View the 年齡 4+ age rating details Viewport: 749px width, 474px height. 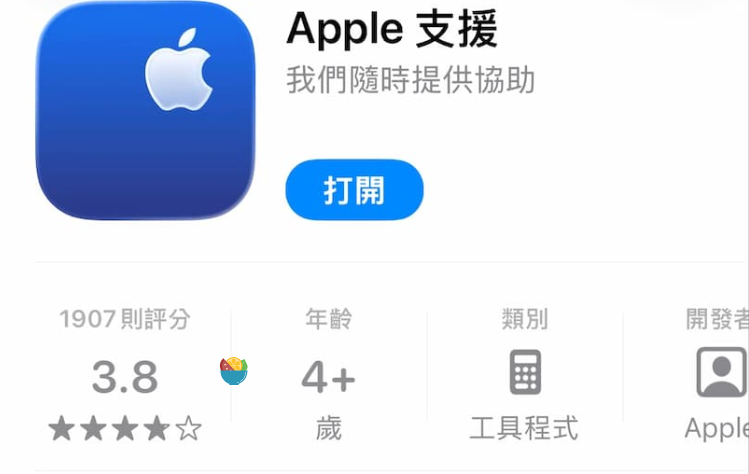pyautogui.click(x=328, y=376)
